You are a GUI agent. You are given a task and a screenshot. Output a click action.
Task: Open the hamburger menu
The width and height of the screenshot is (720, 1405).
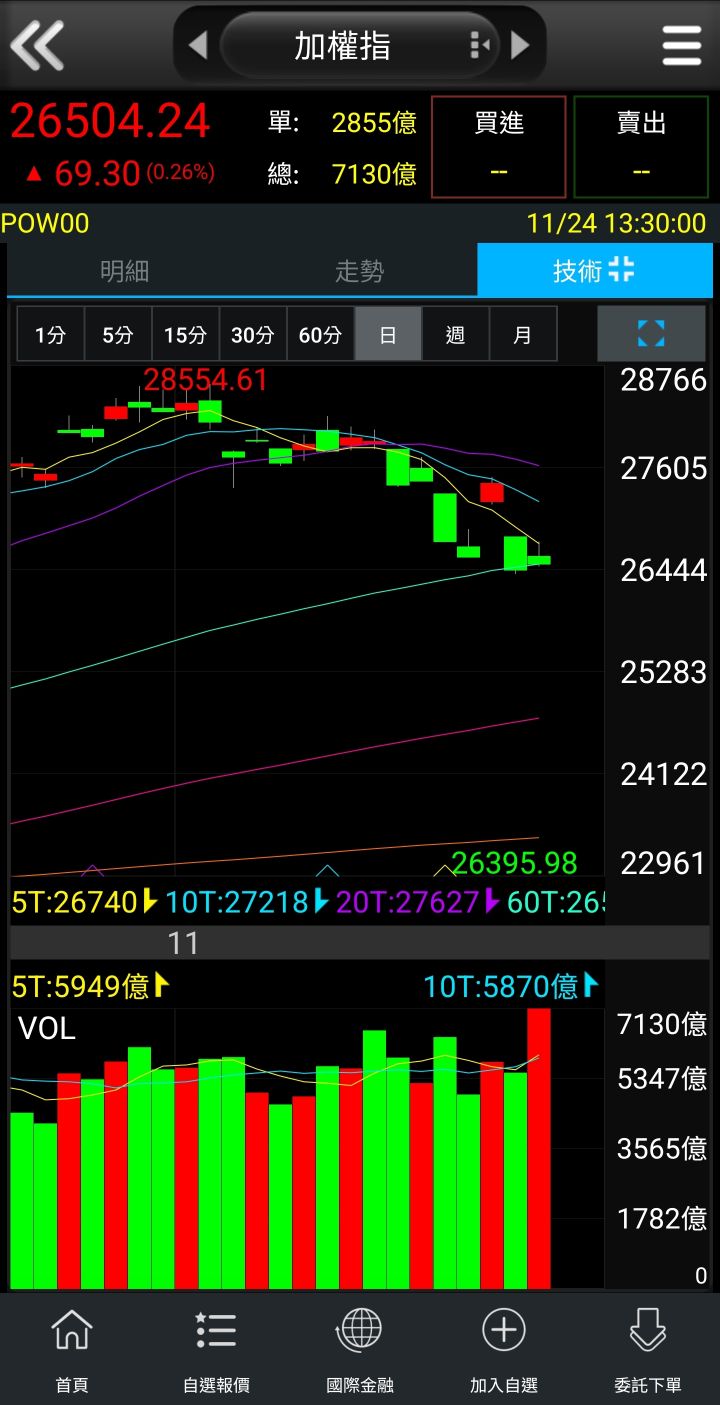(682, 45)
